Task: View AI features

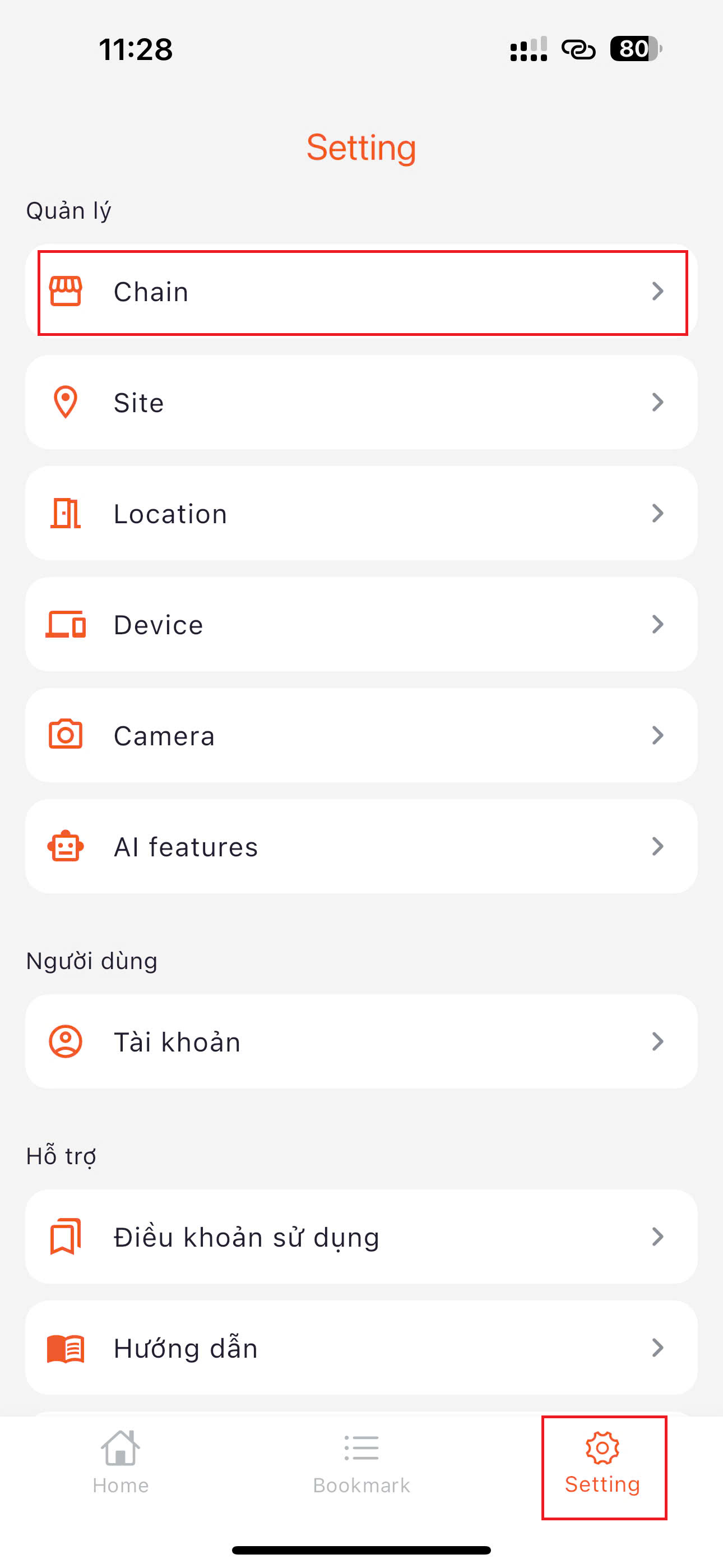Action: click(361, 846)
